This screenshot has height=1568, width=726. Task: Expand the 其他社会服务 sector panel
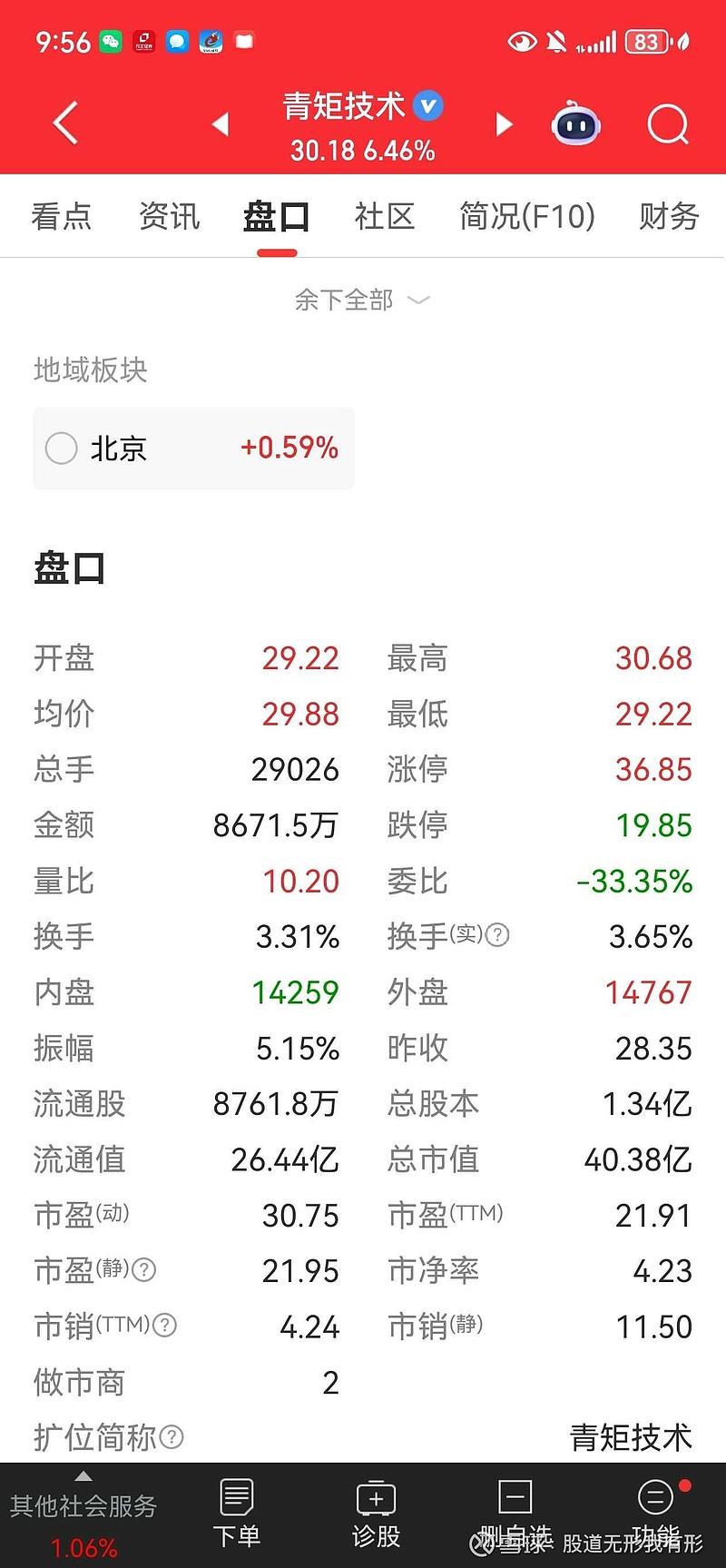(x=83, y=1516)
